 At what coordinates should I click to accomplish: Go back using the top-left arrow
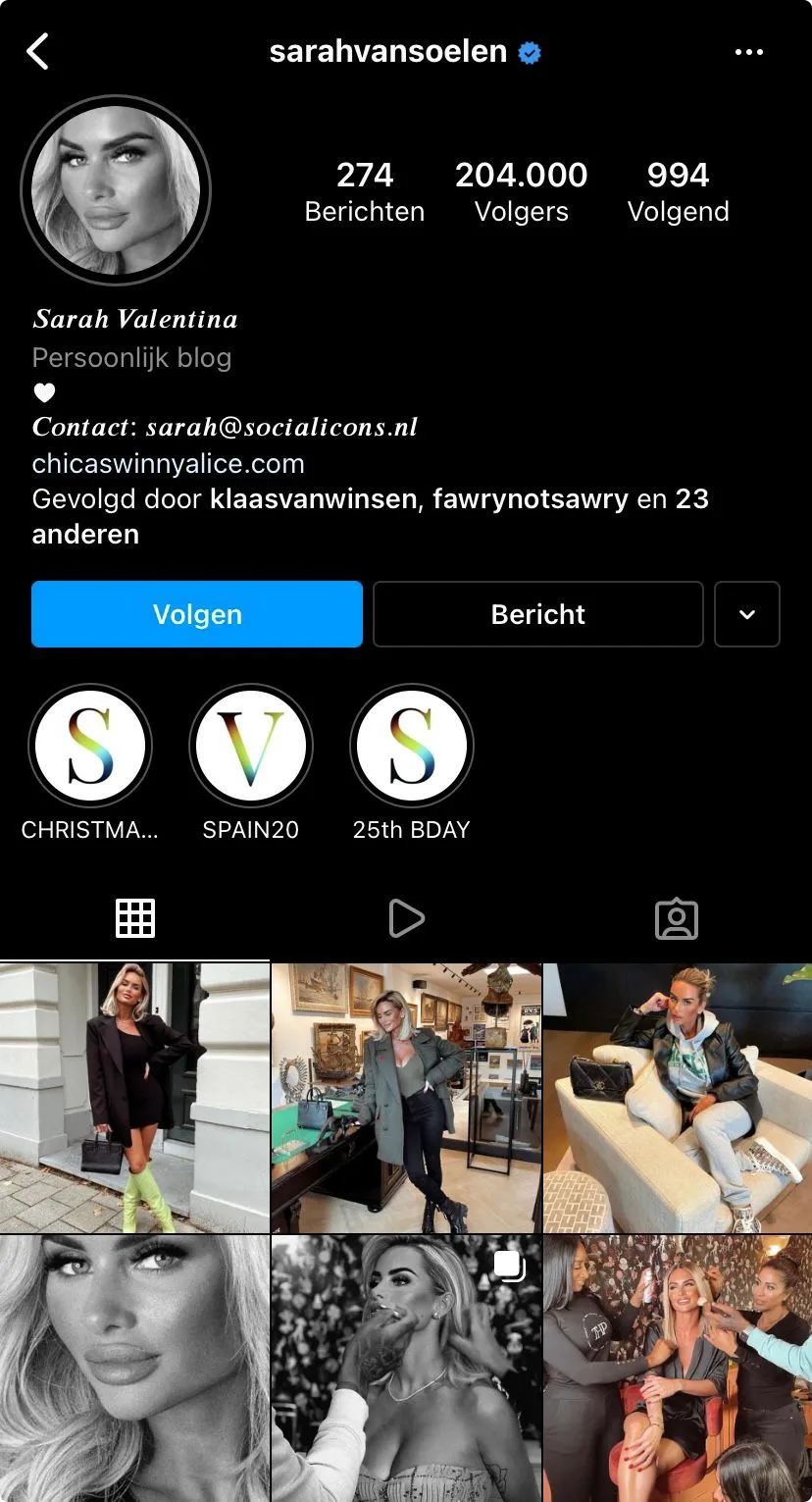point(37,52)
